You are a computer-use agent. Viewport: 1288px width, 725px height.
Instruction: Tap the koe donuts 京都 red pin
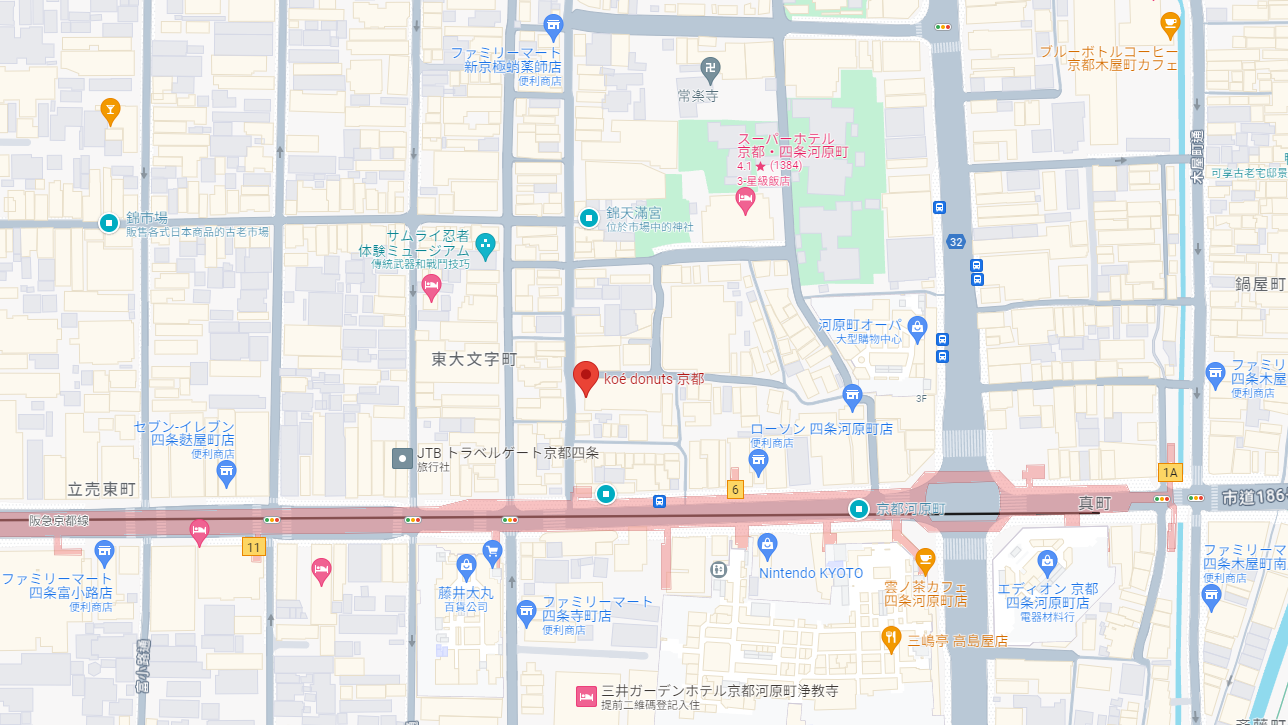tap(586, 378)
